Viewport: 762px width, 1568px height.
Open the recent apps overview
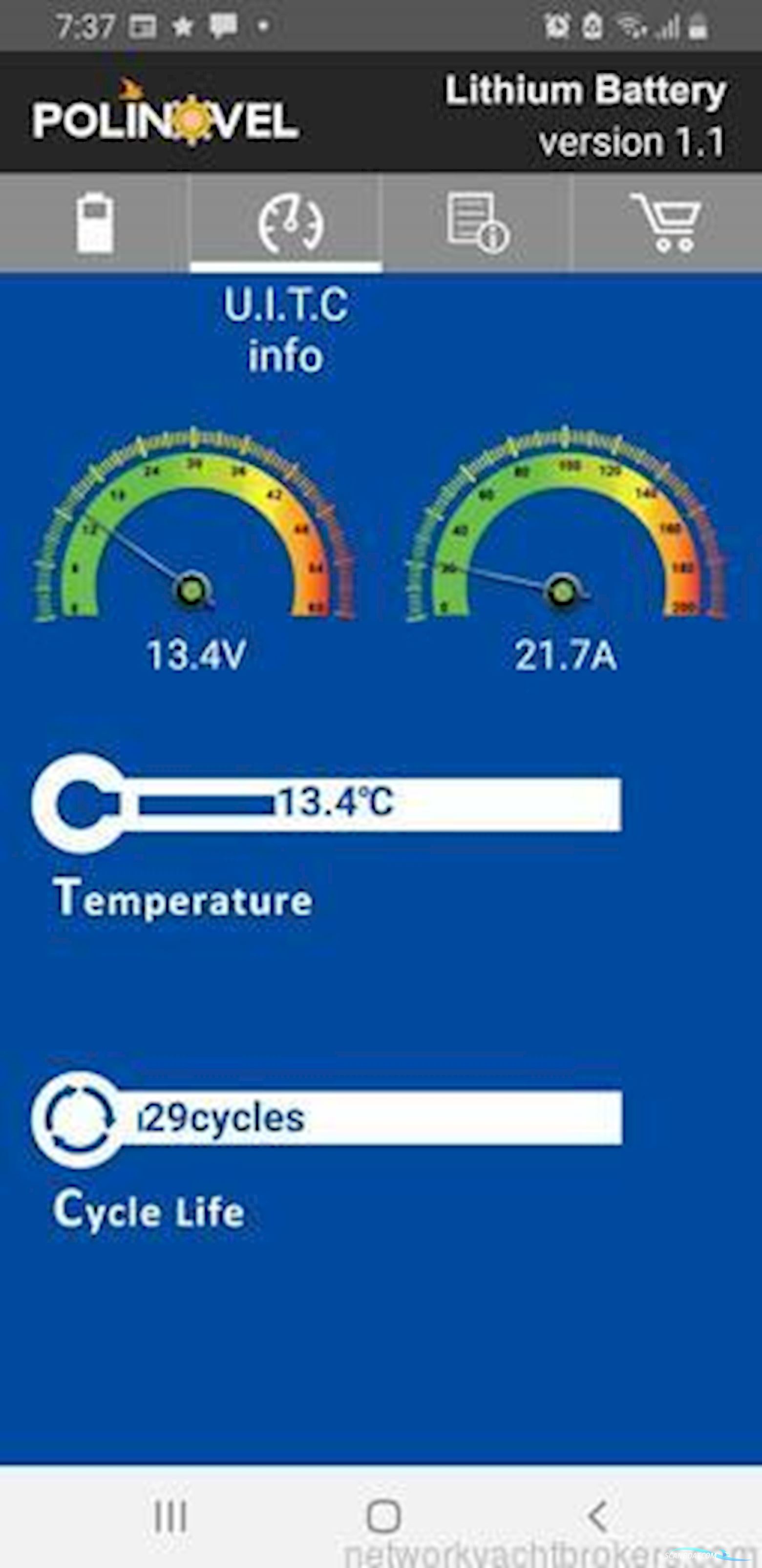coord(170,1516)
